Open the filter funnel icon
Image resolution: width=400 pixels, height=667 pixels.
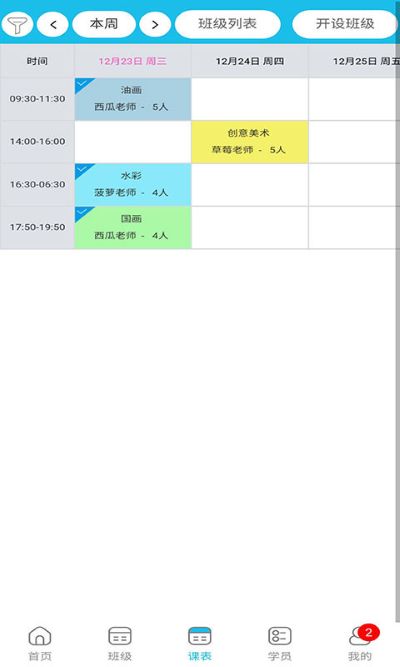pyautogui.click(x=17, y=24)
